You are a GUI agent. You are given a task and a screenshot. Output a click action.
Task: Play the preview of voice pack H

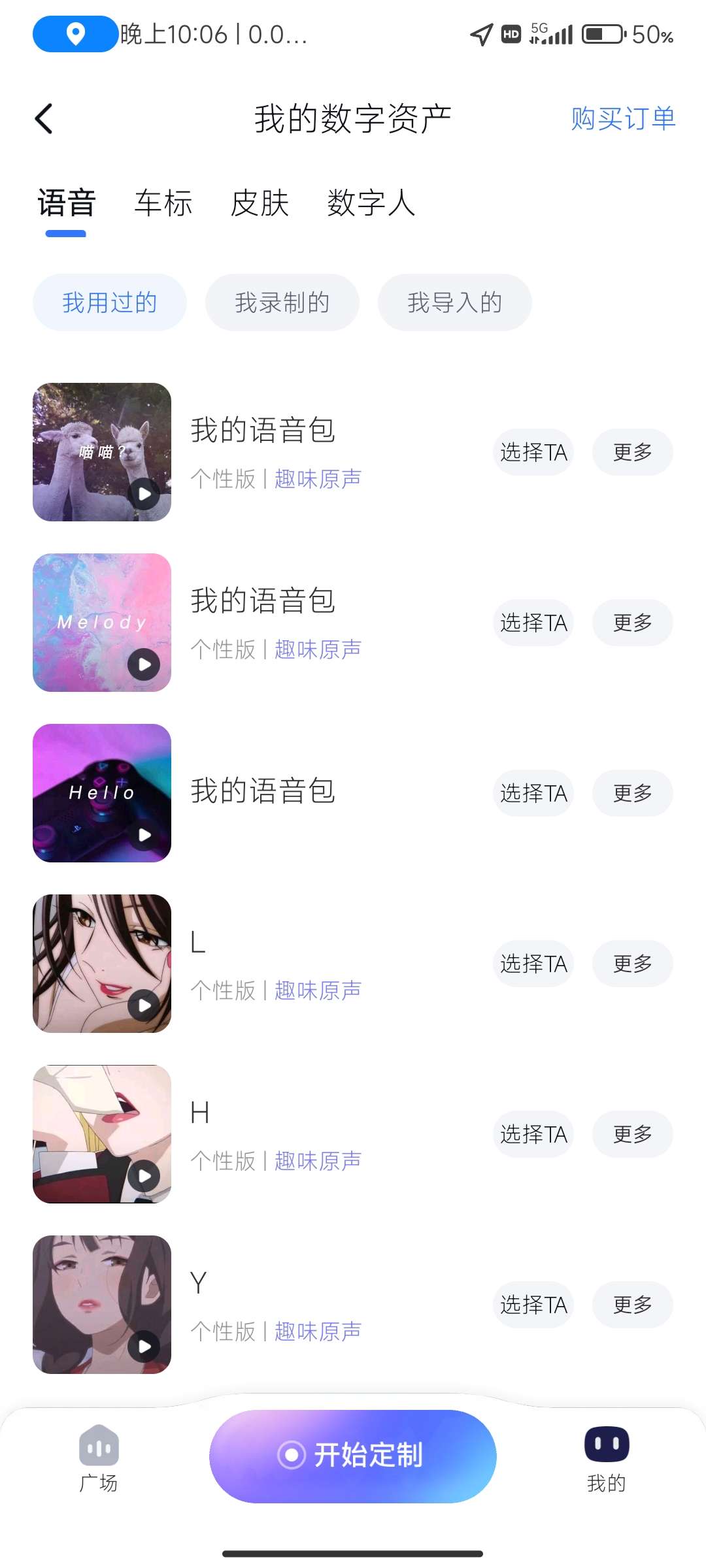144,1176
